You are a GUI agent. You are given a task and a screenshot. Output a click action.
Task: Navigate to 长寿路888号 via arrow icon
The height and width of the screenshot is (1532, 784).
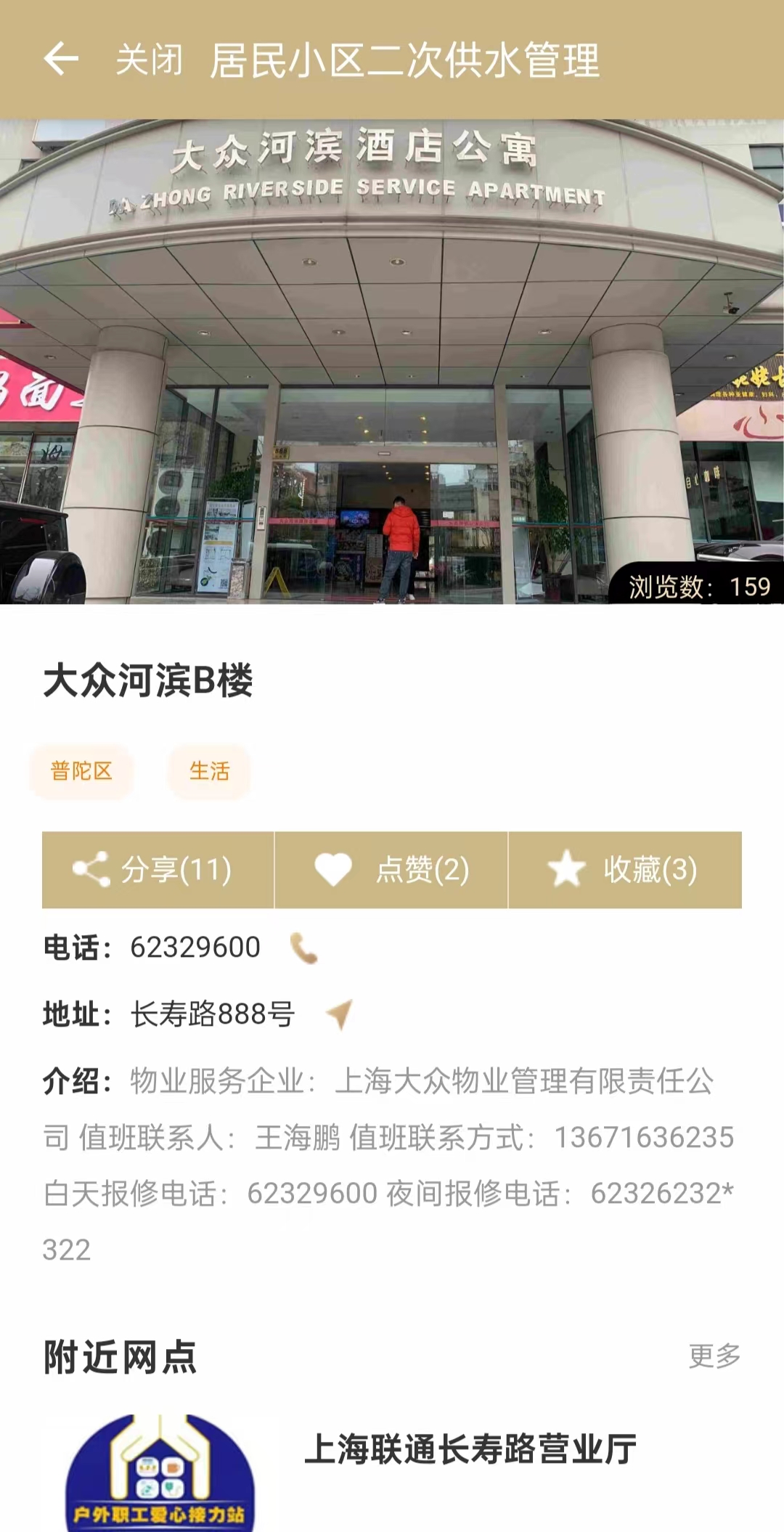click(x=339, y=1014)
